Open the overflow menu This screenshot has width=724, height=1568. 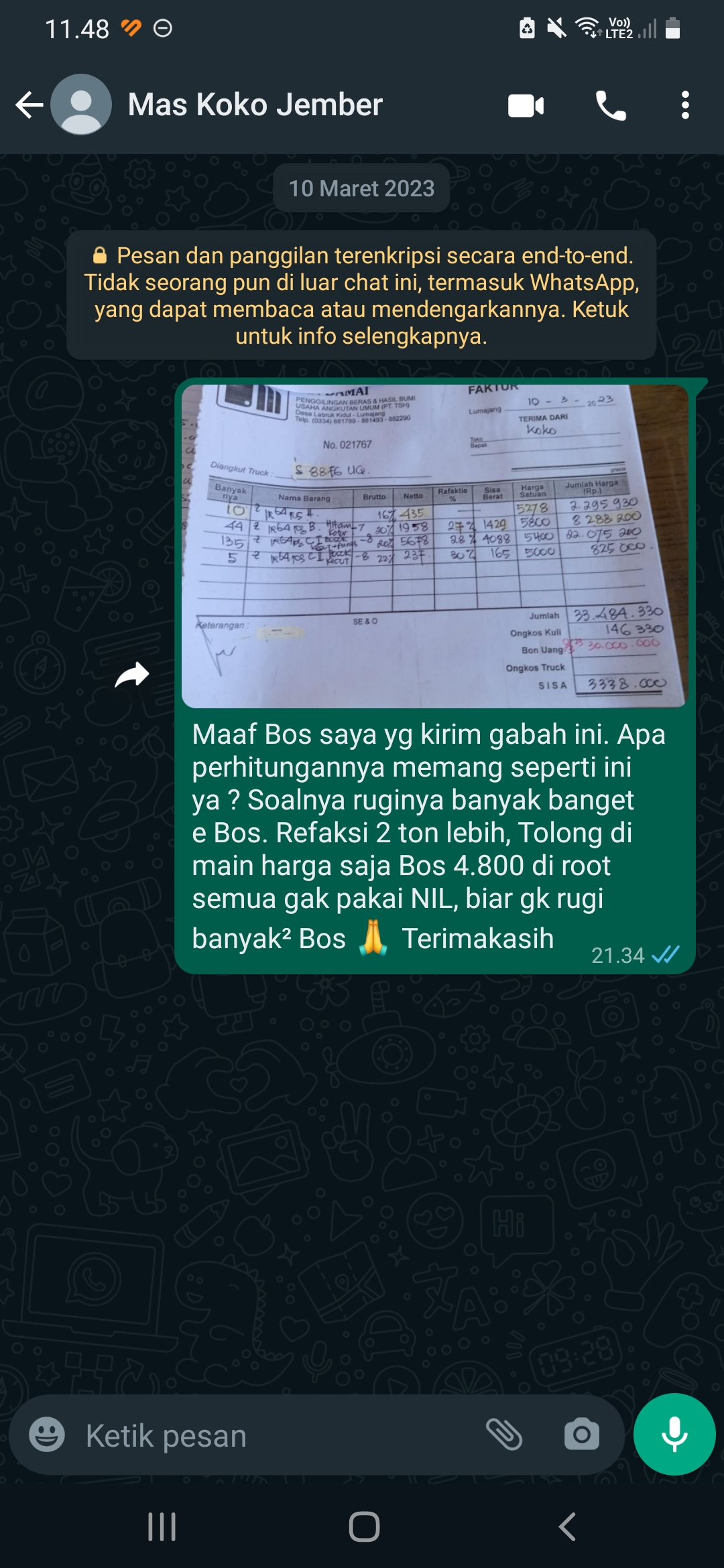pos(684,106)
